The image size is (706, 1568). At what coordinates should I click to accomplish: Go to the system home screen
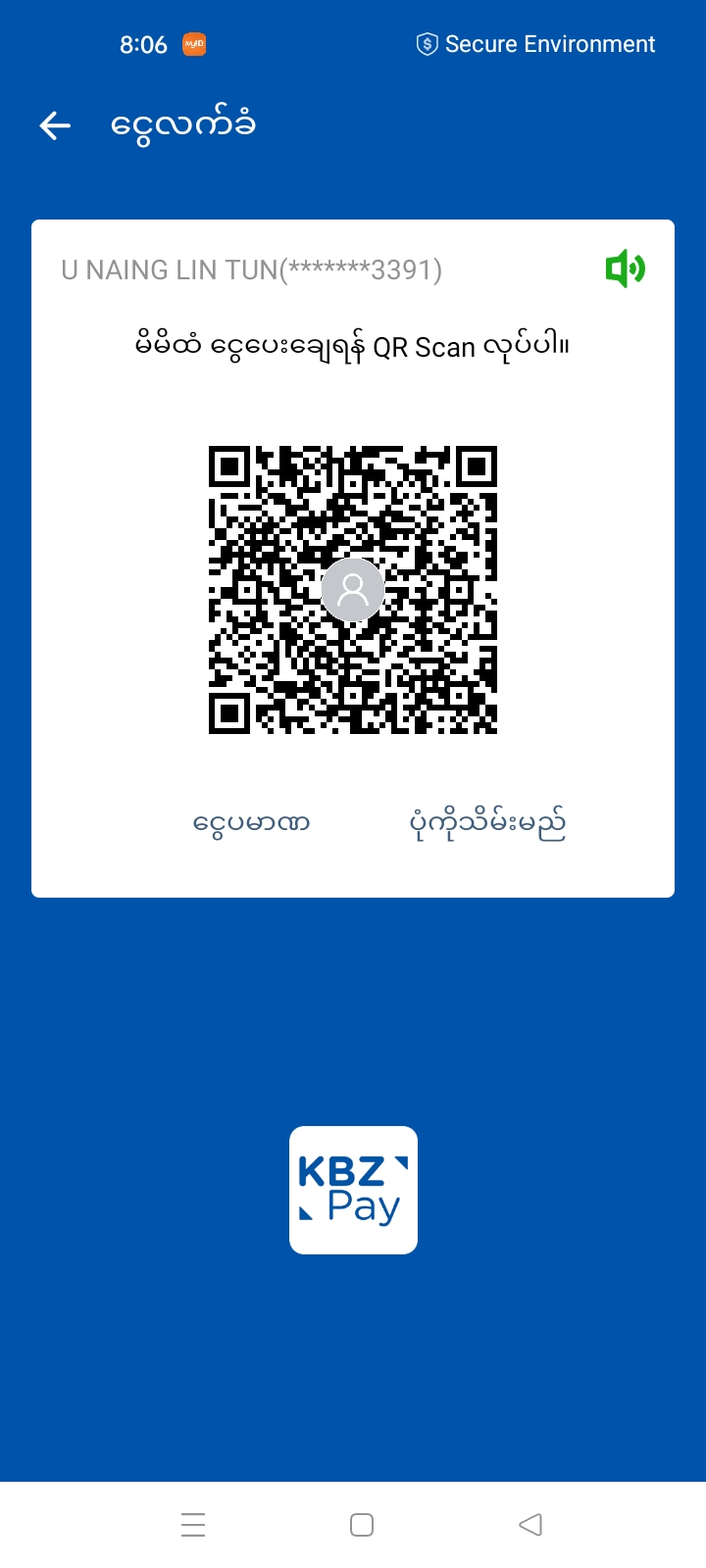click(x=362, y=1525)
